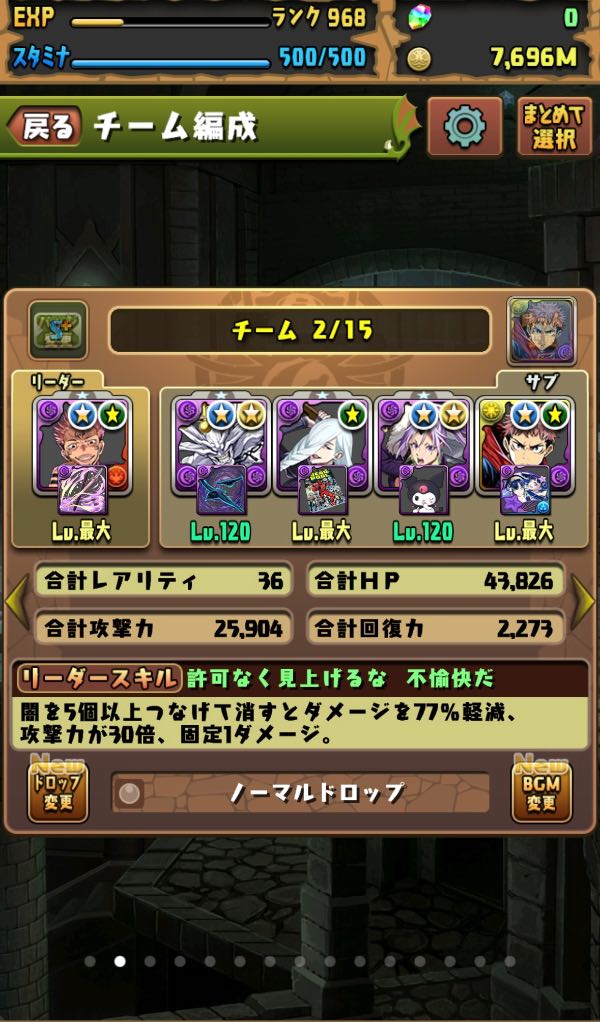Select the first sub monster Lv.120

click(x=221, y=455)
